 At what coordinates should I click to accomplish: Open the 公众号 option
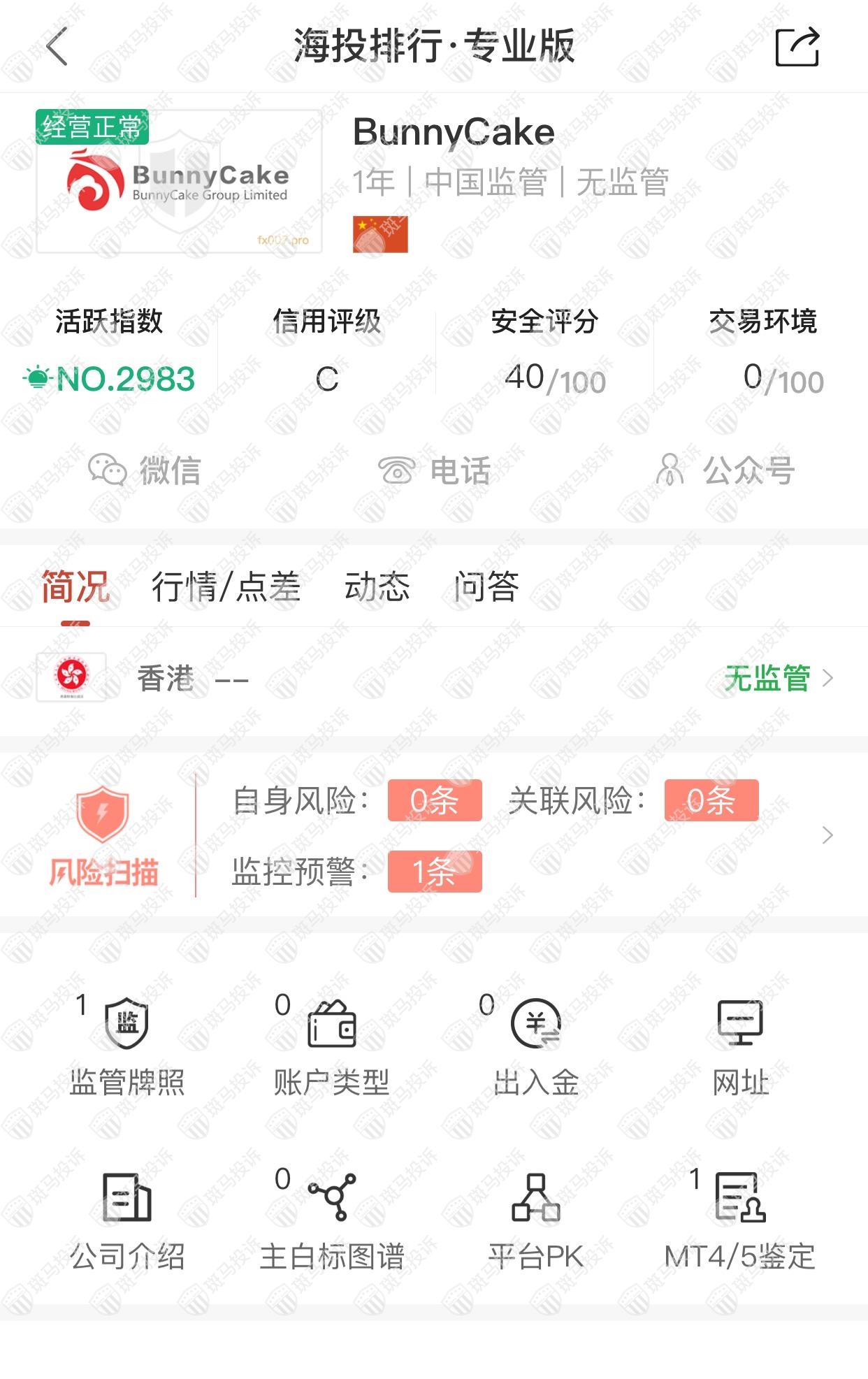pos(724,470)
